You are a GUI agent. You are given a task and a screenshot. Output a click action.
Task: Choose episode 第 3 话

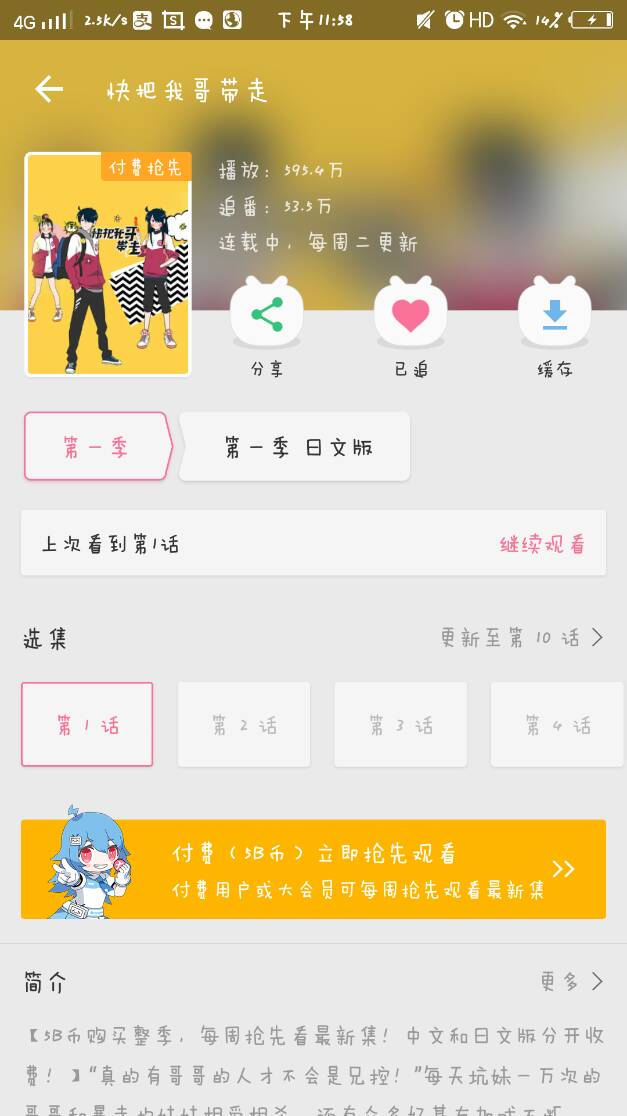point(400,725)
